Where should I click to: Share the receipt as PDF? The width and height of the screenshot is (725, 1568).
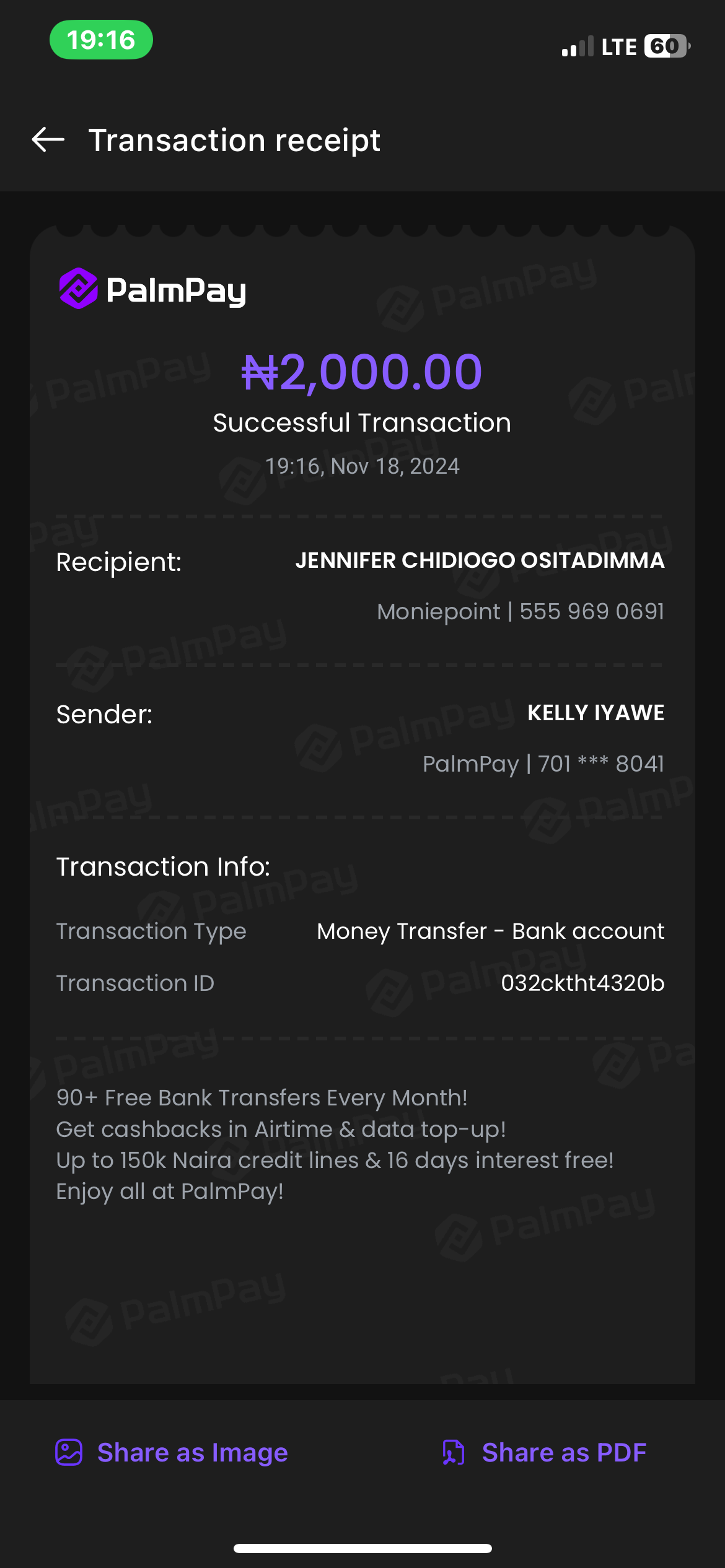[545, 1452]
